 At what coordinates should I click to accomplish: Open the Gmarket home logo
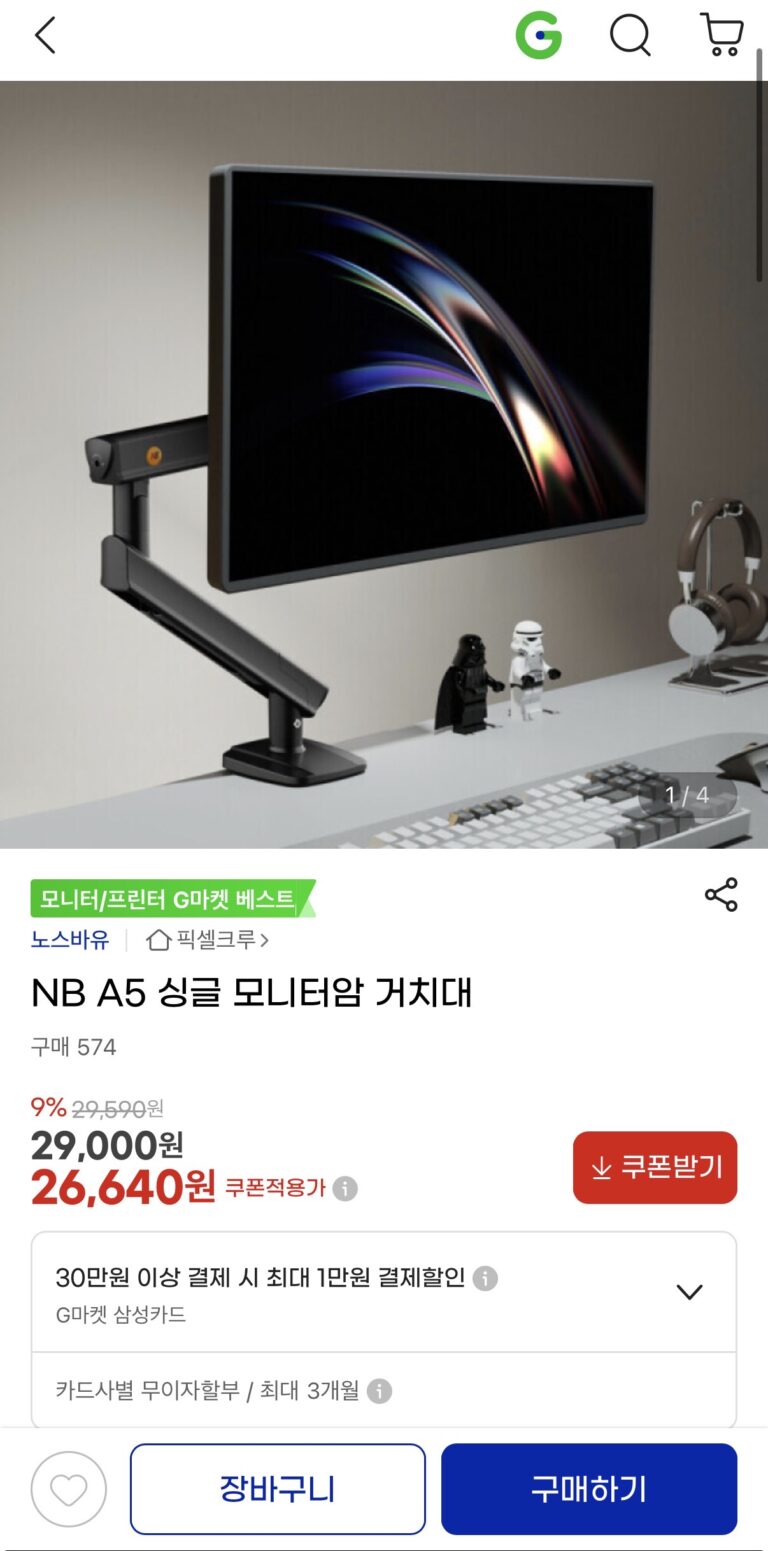click(x=538, y=36)
